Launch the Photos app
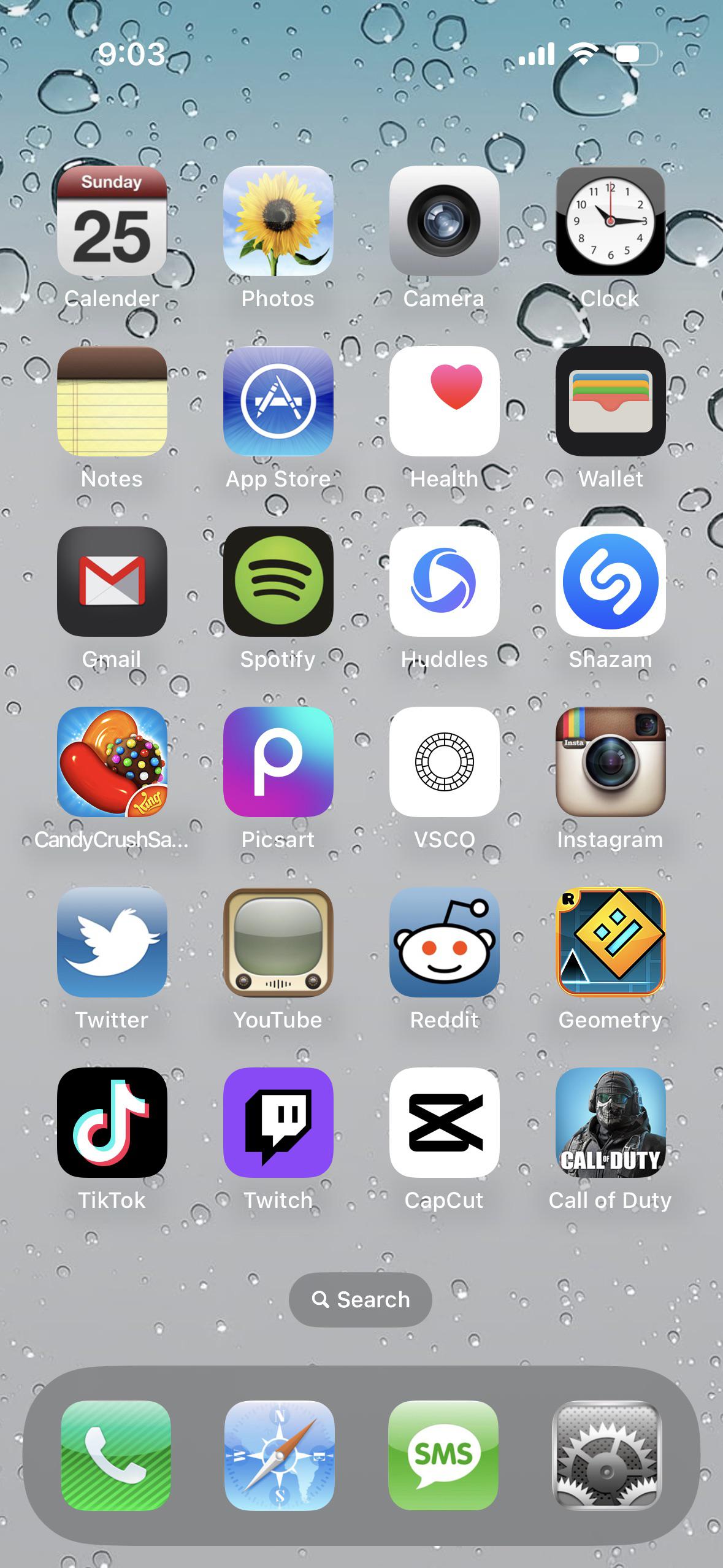 (278, 221)
